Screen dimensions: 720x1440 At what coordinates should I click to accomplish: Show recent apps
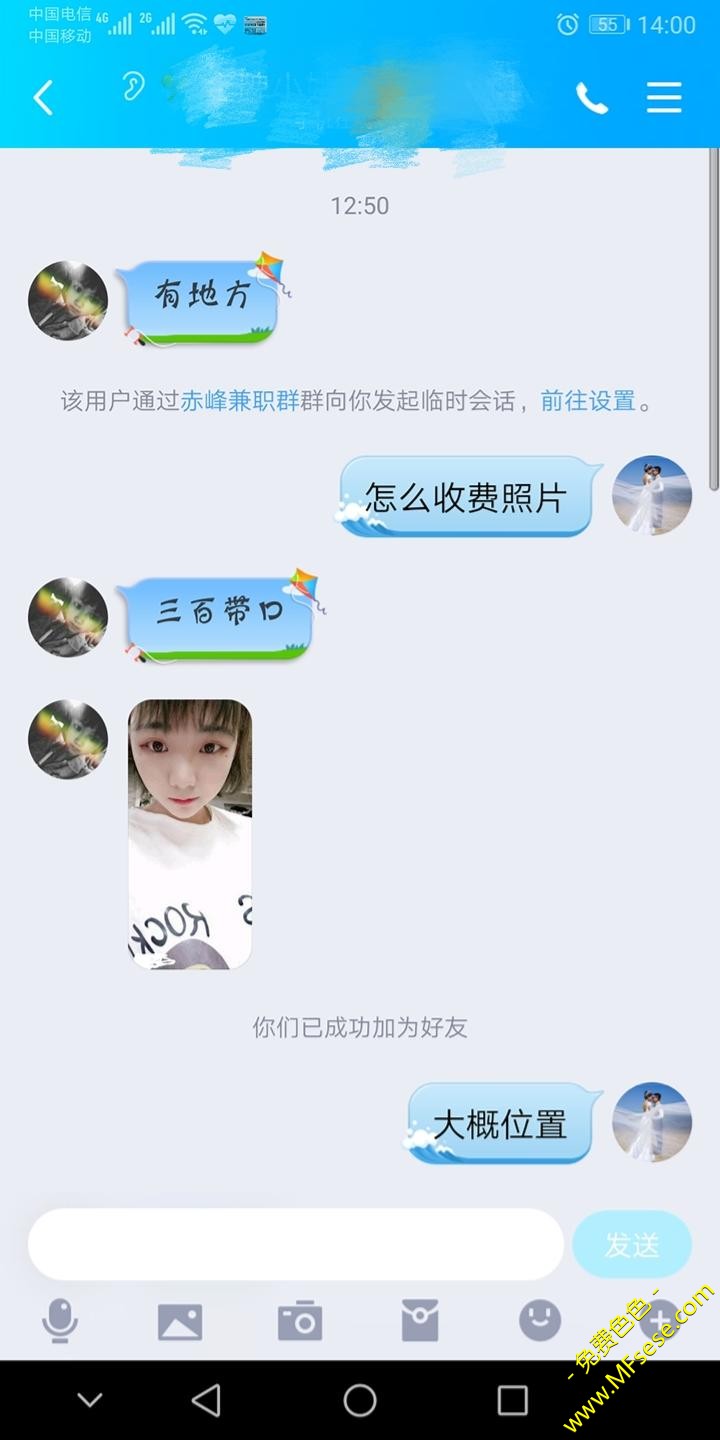(x=512, y=1400)
